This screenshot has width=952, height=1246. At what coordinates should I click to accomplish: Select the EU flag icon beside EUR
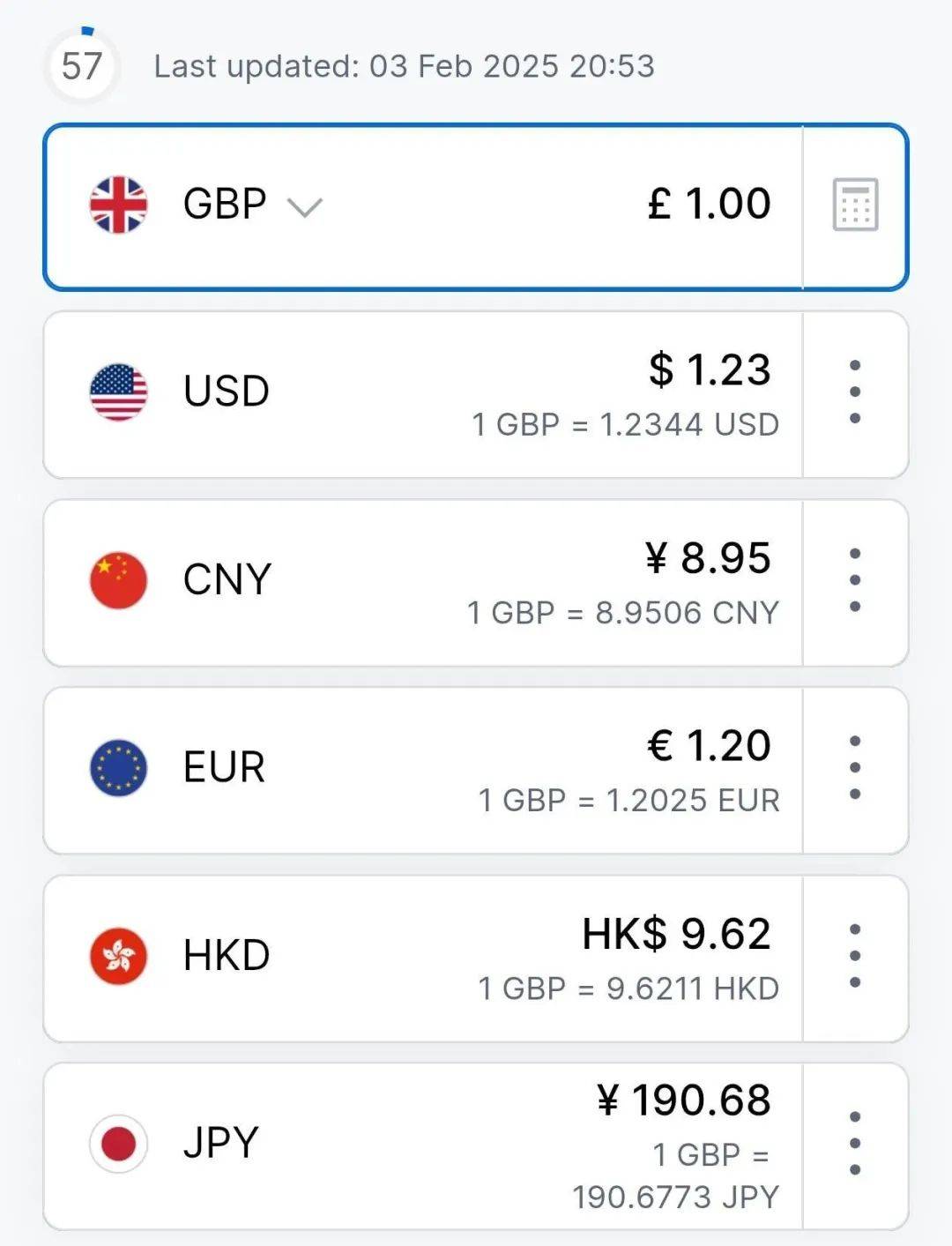coord(118,767)
